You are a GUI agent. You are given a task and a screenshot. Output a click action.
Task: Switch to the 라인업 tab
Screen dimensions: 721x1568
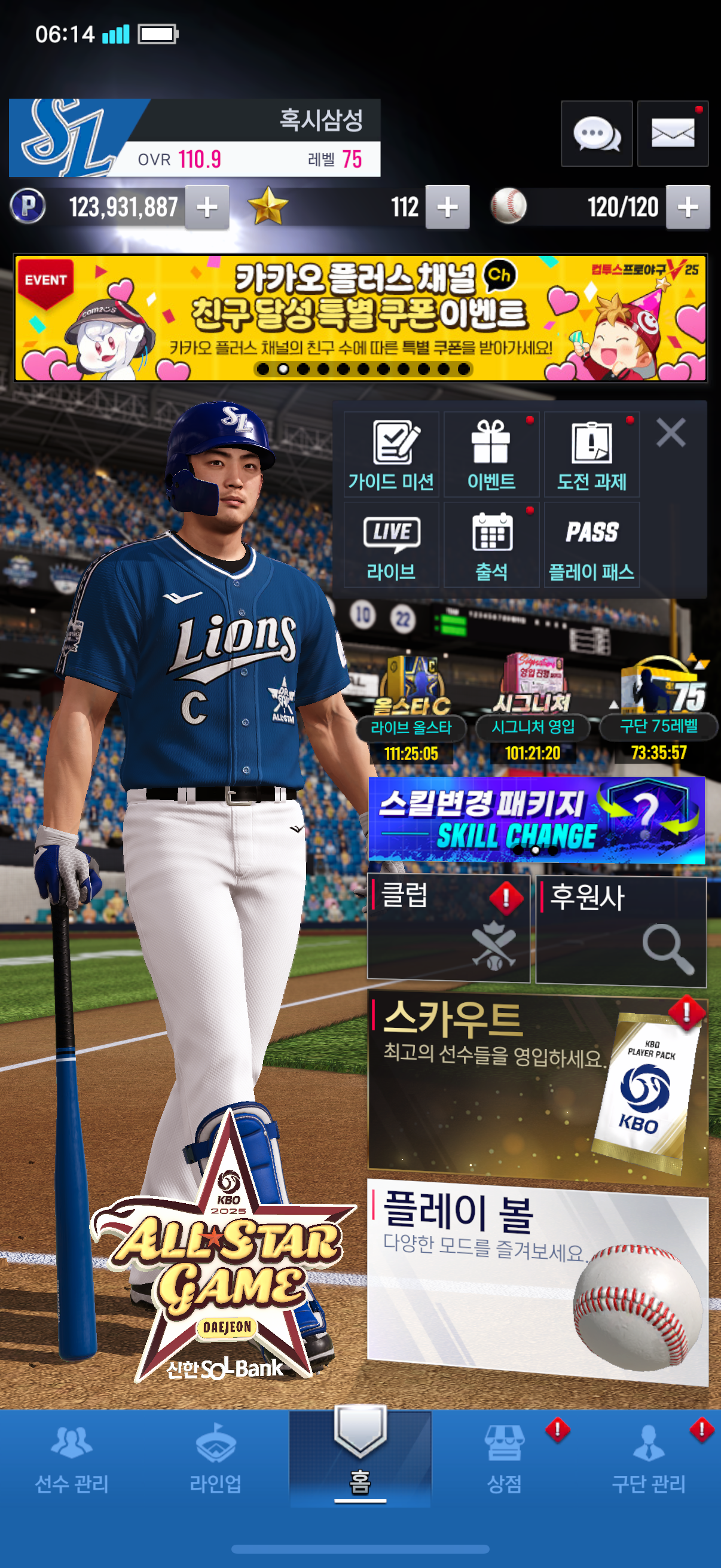(215, 1458)
